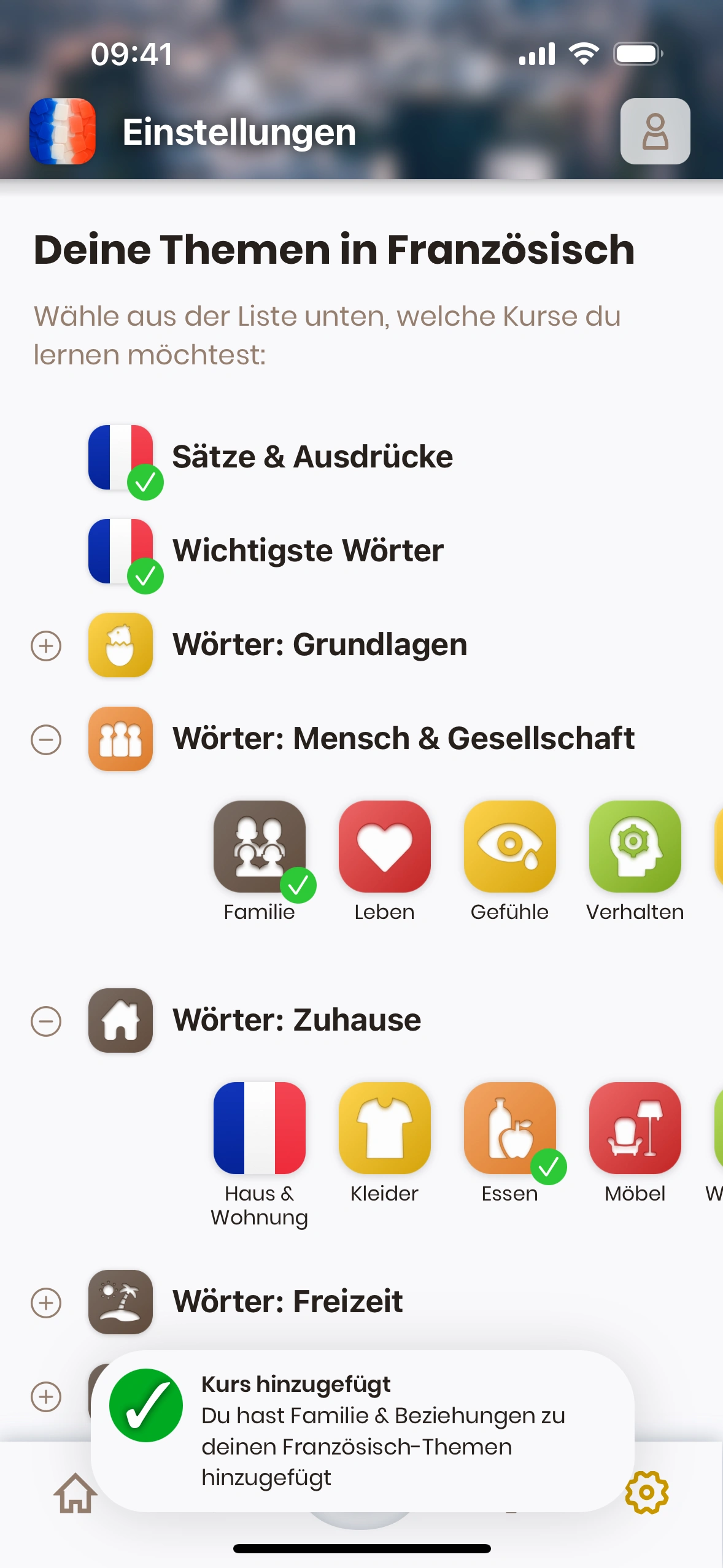
Task: Open the settings gear tab
Action: coord(647,1492)
